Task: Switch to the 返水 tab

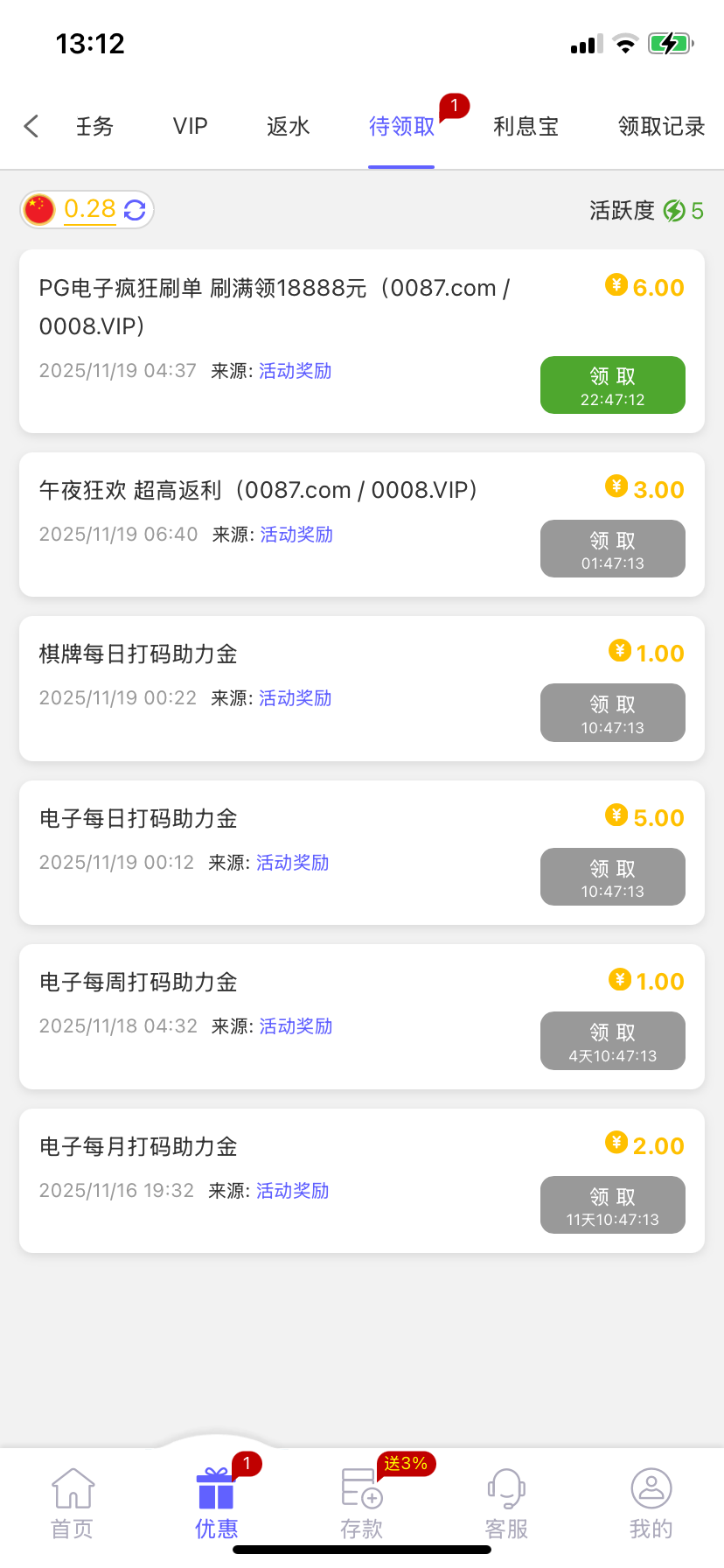Action: [x=288, y=127]
